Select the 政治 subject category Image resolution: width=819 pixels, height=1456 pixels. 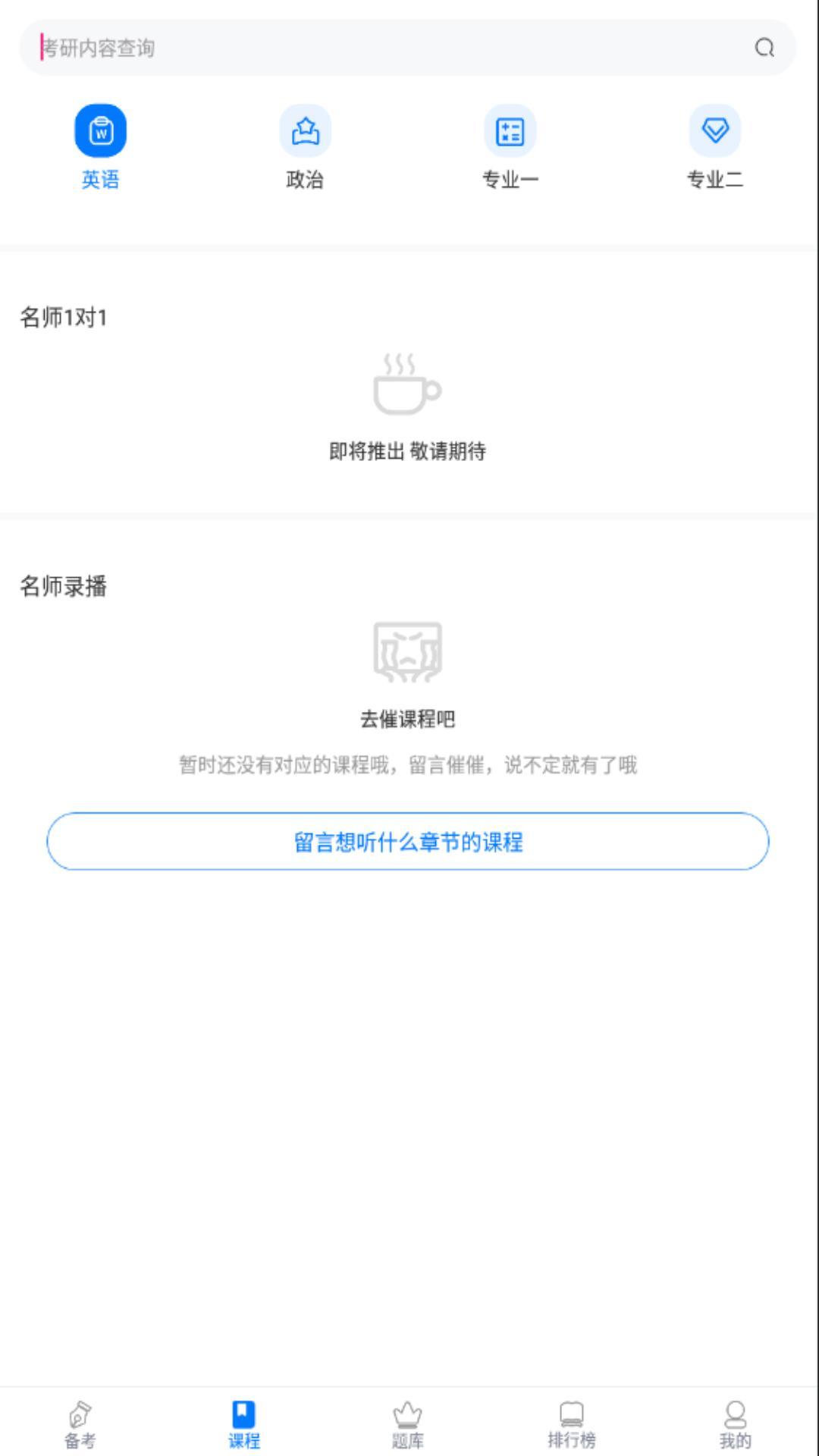point(306,147)
